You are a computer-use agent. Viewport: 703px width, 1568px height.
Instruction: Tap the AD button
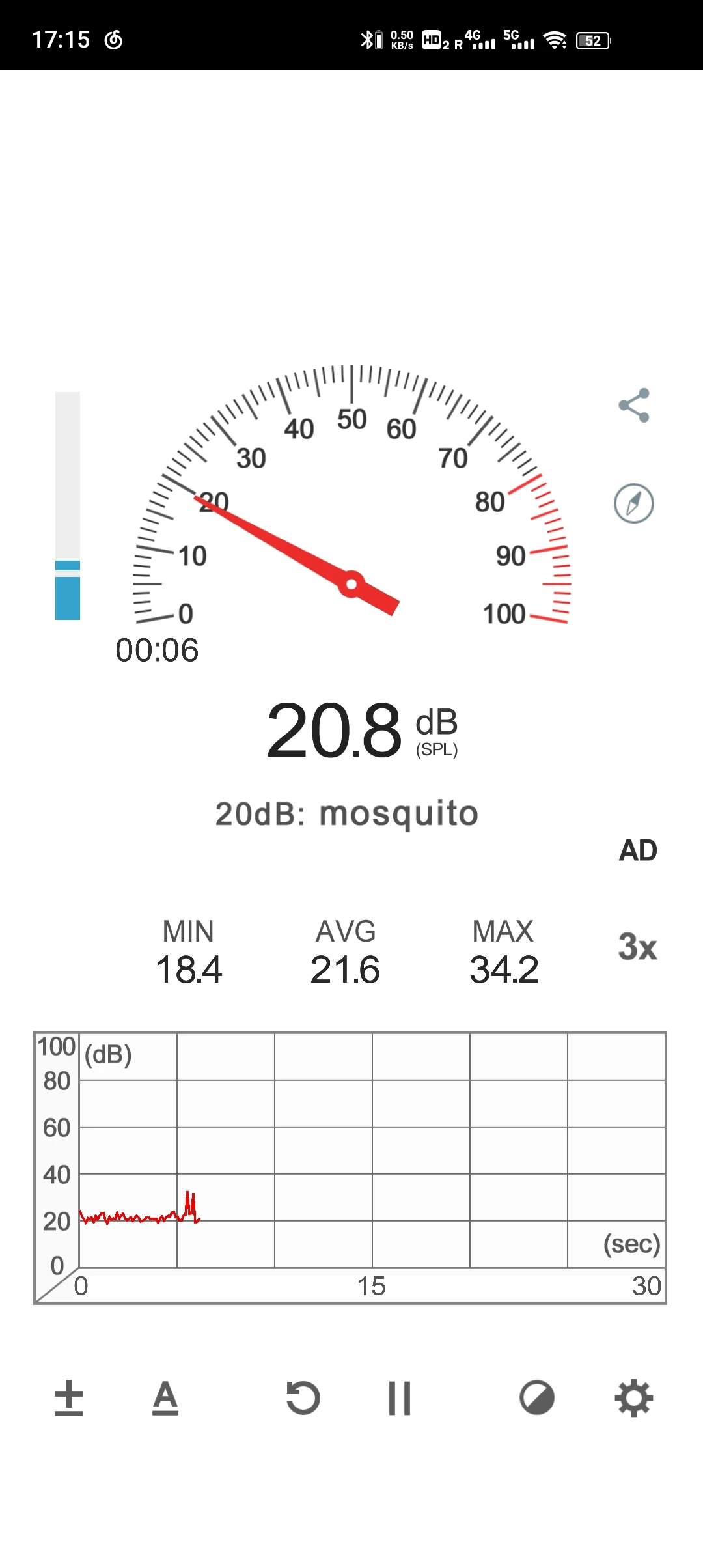point(638,850)
